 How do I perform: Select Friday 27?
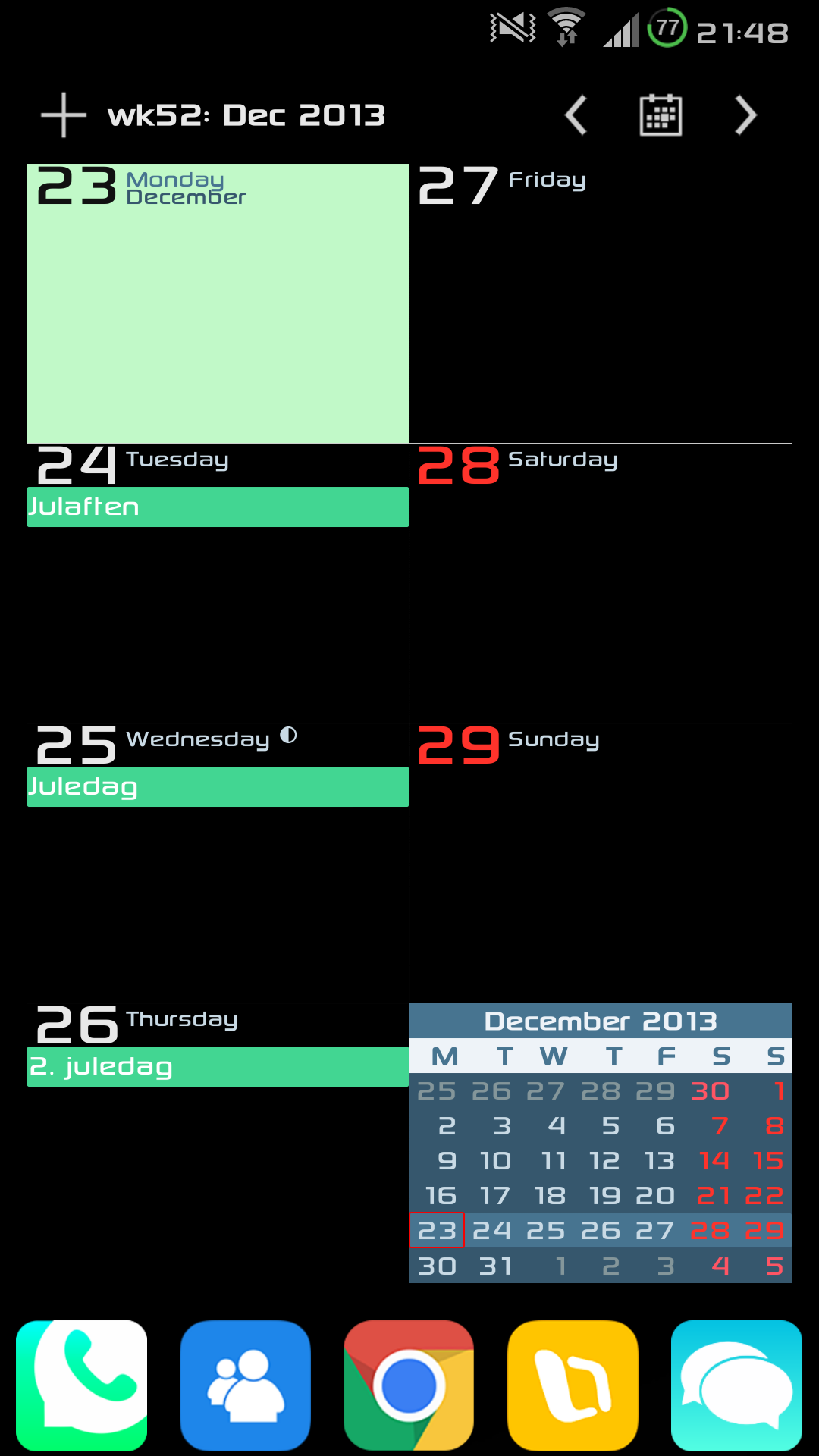601,303
